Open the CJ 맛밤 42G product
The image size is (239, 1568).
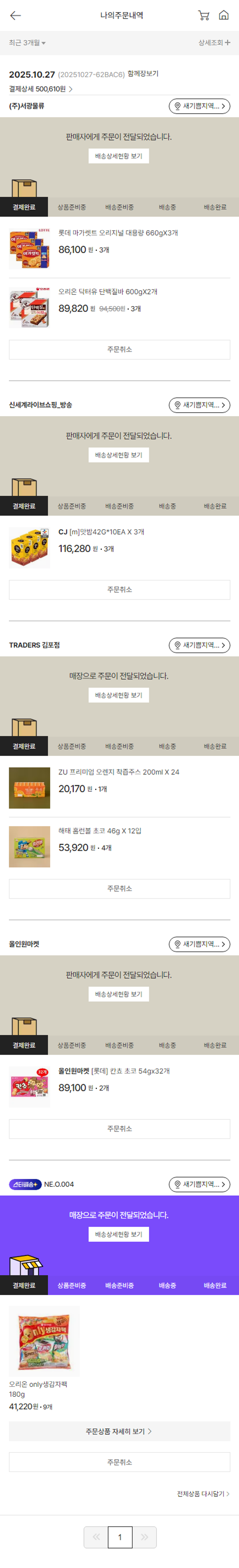(101, 532)
